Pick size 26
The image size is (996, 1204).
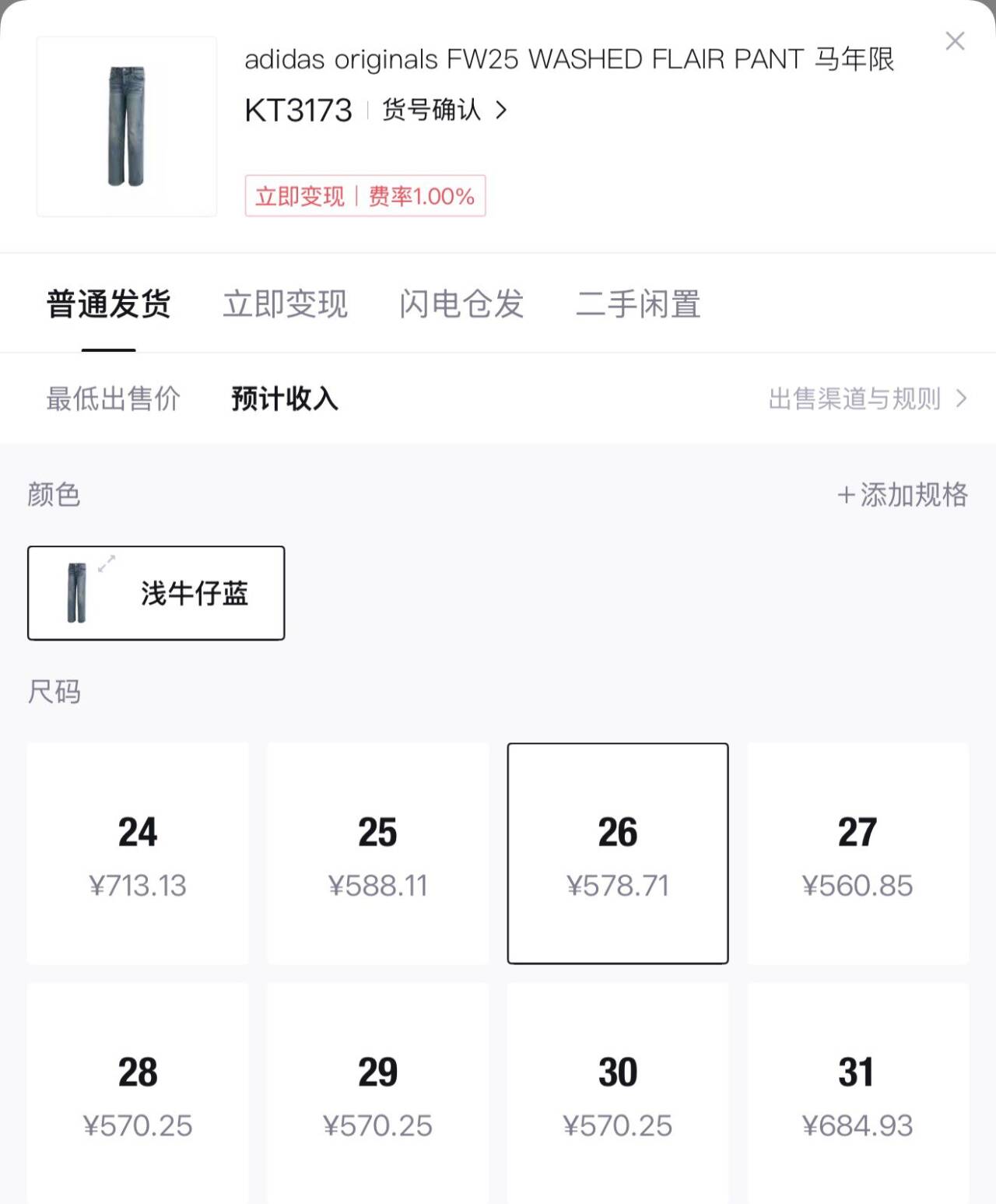click(618, 853)
